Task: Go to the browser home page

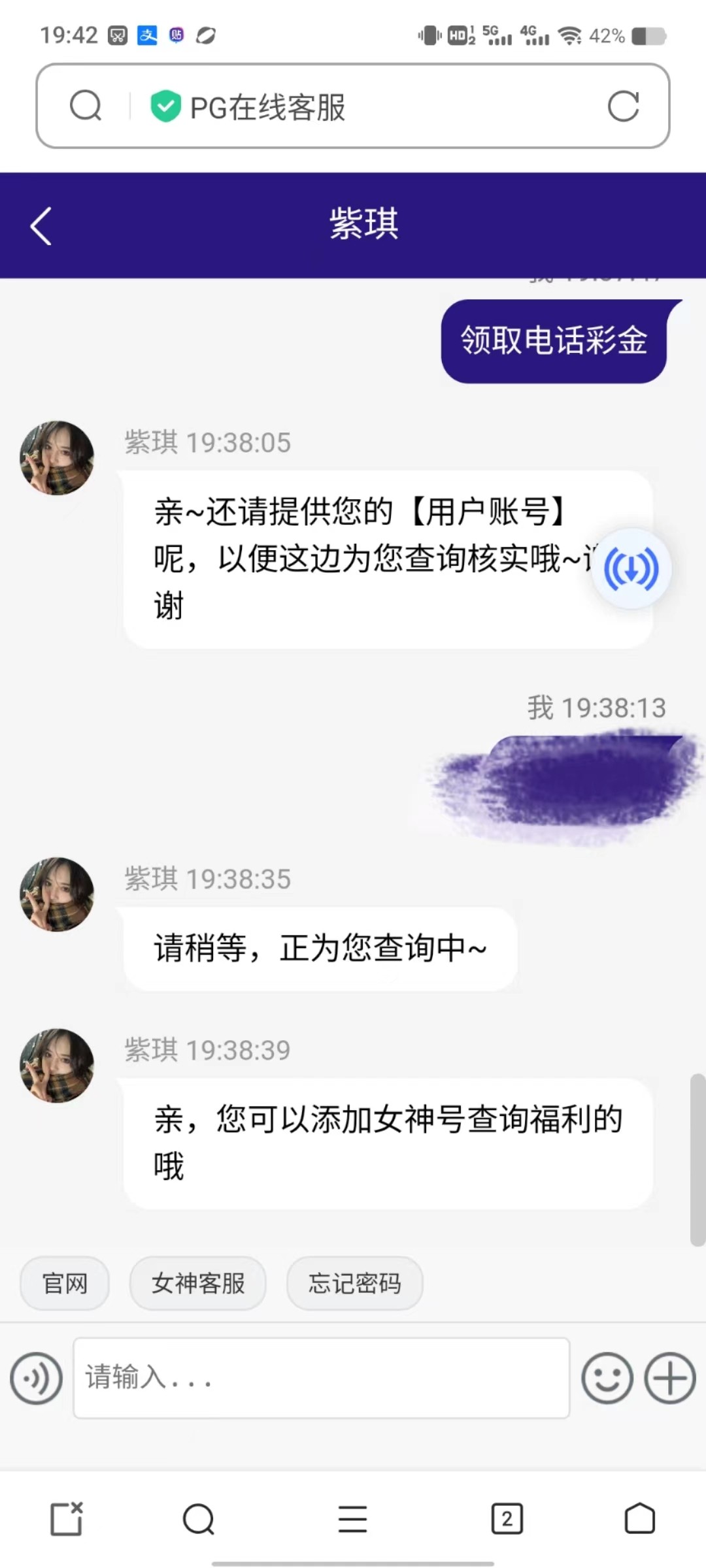Action: pos(639,1518)
